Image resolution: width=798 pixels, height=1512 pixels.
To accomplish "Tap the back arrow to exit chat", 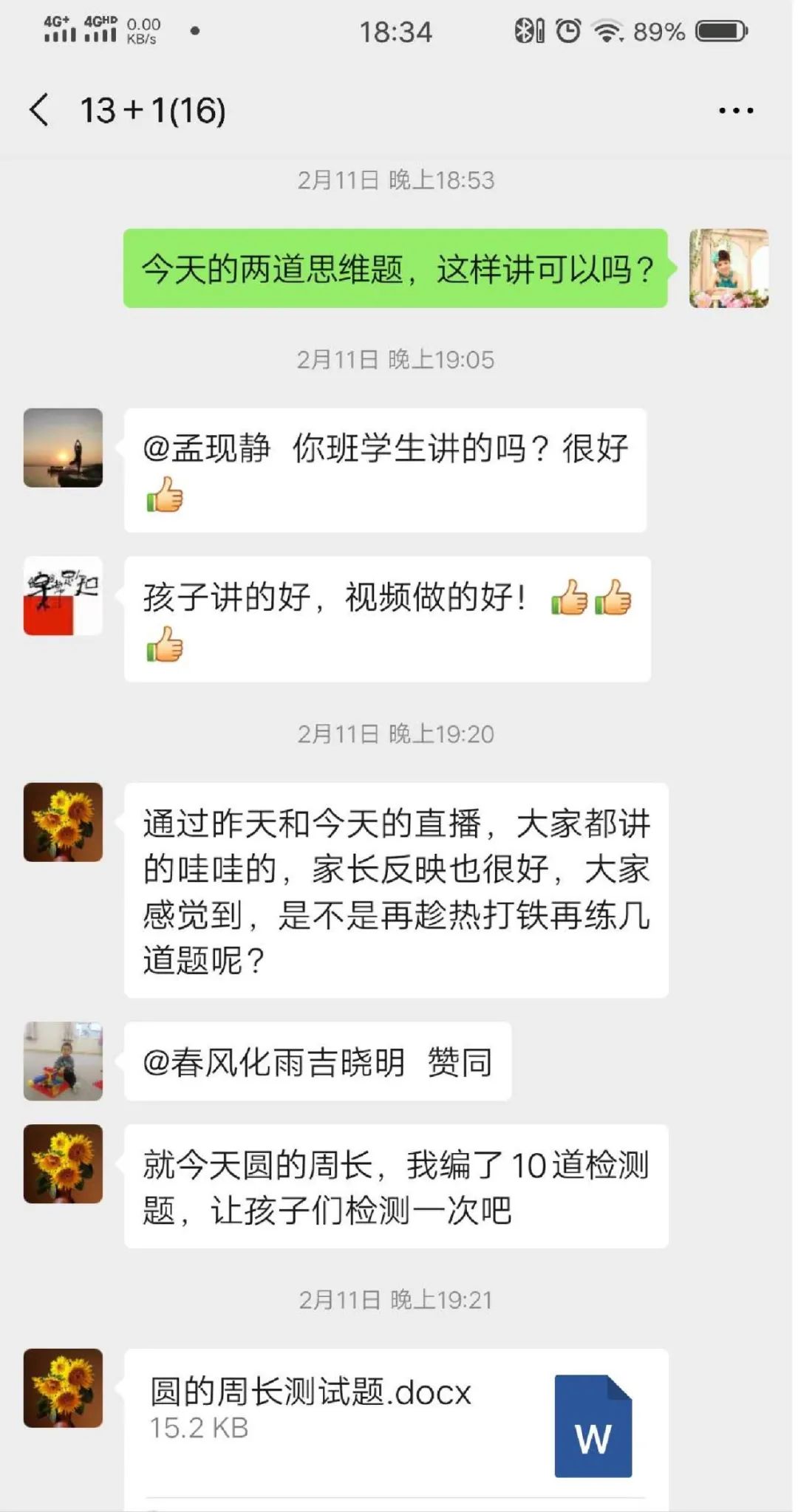I will [x=37, y=109].
